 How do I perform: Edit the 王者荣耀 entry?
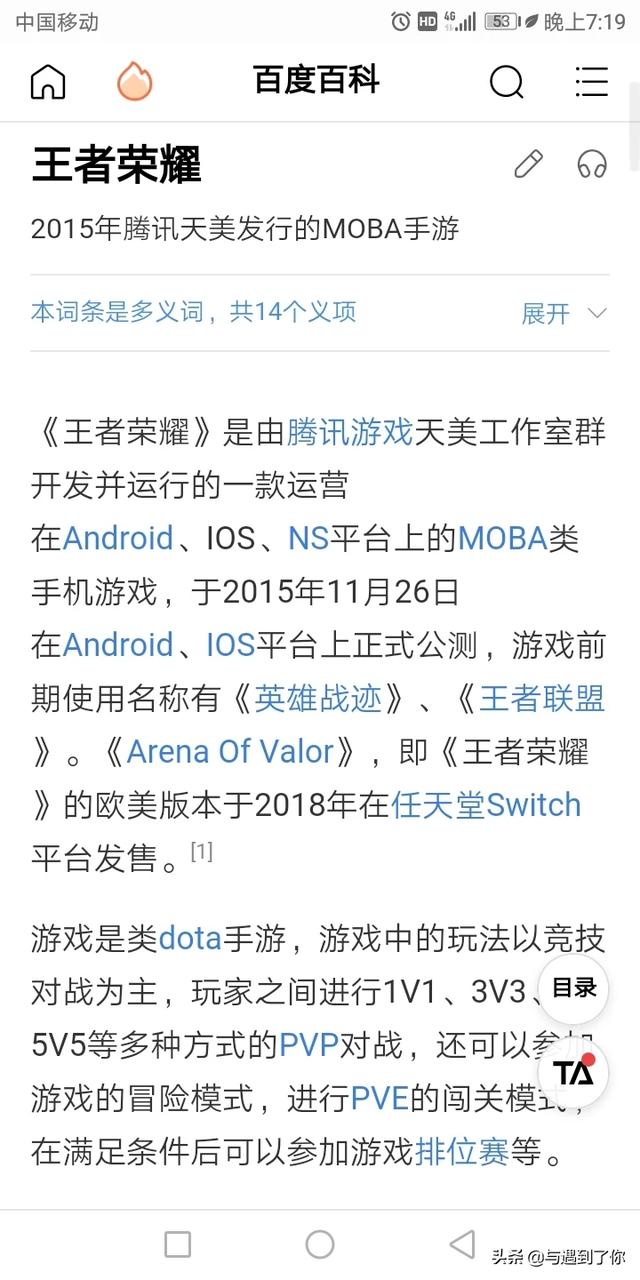coord(528,164)
